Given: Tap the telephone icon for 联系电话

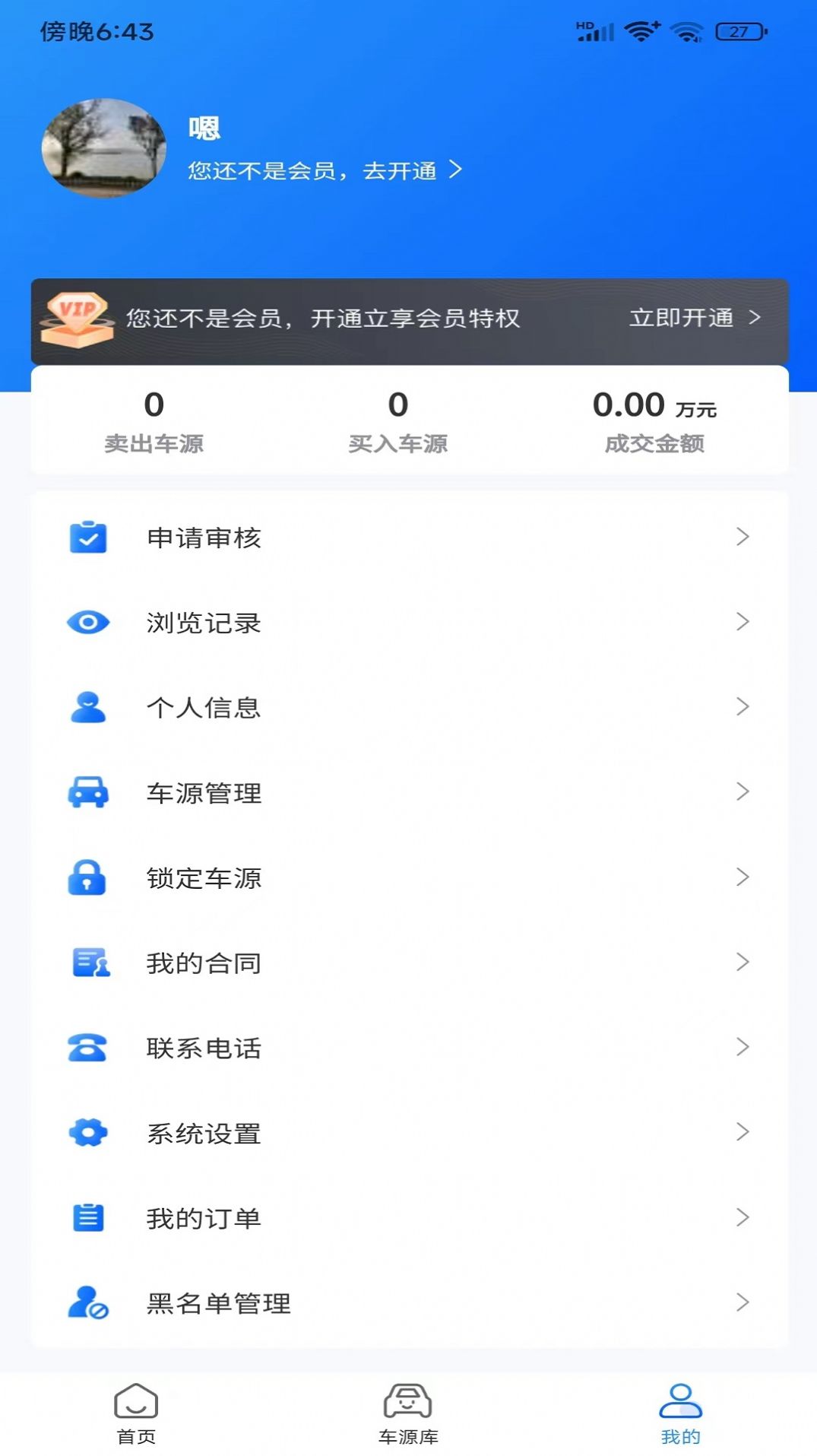Looking at the screenshot, I should tap(89, 1048).
